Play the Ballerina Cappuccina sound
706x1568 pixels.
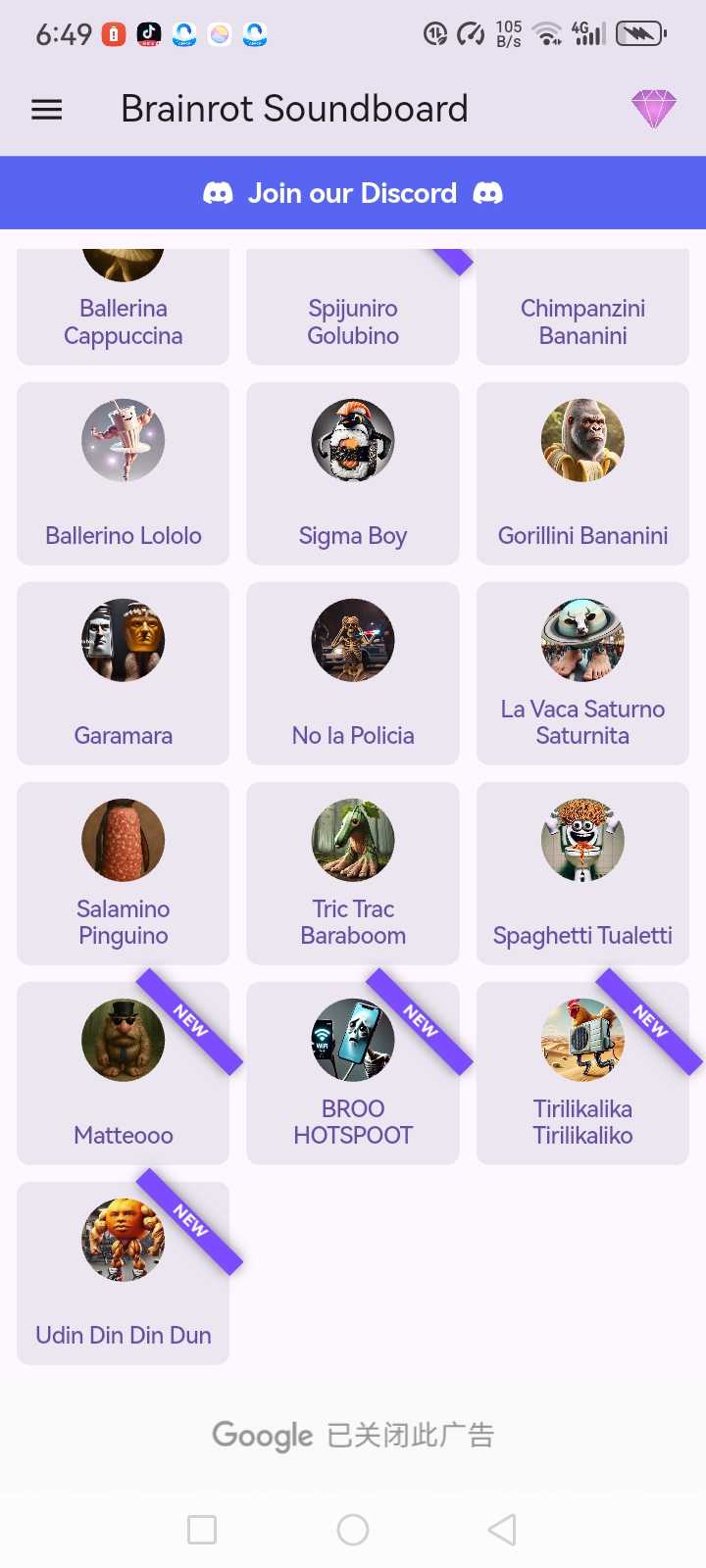(x=124, y=309)
